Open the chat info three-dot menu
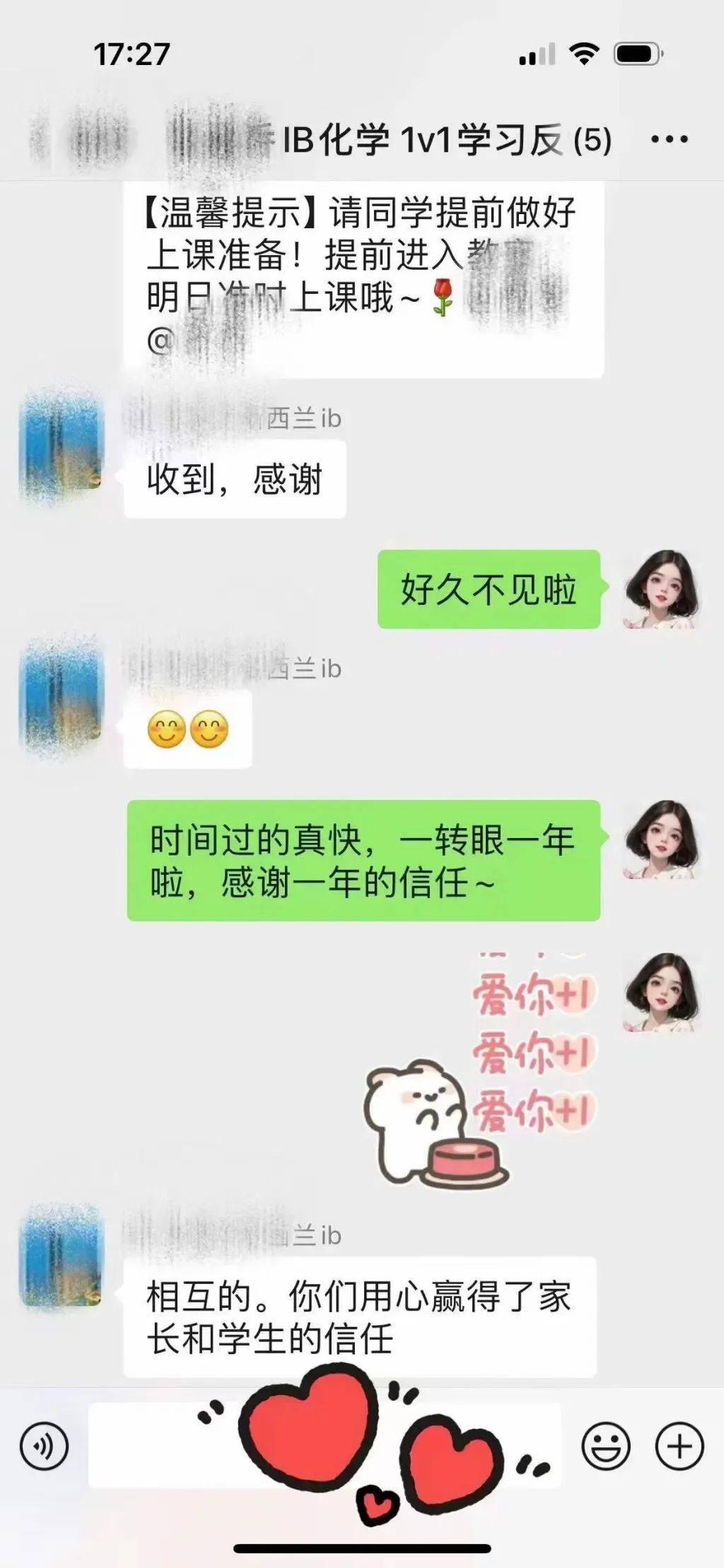The width and height of the screenshot is (724, 1568). [669, 139]
